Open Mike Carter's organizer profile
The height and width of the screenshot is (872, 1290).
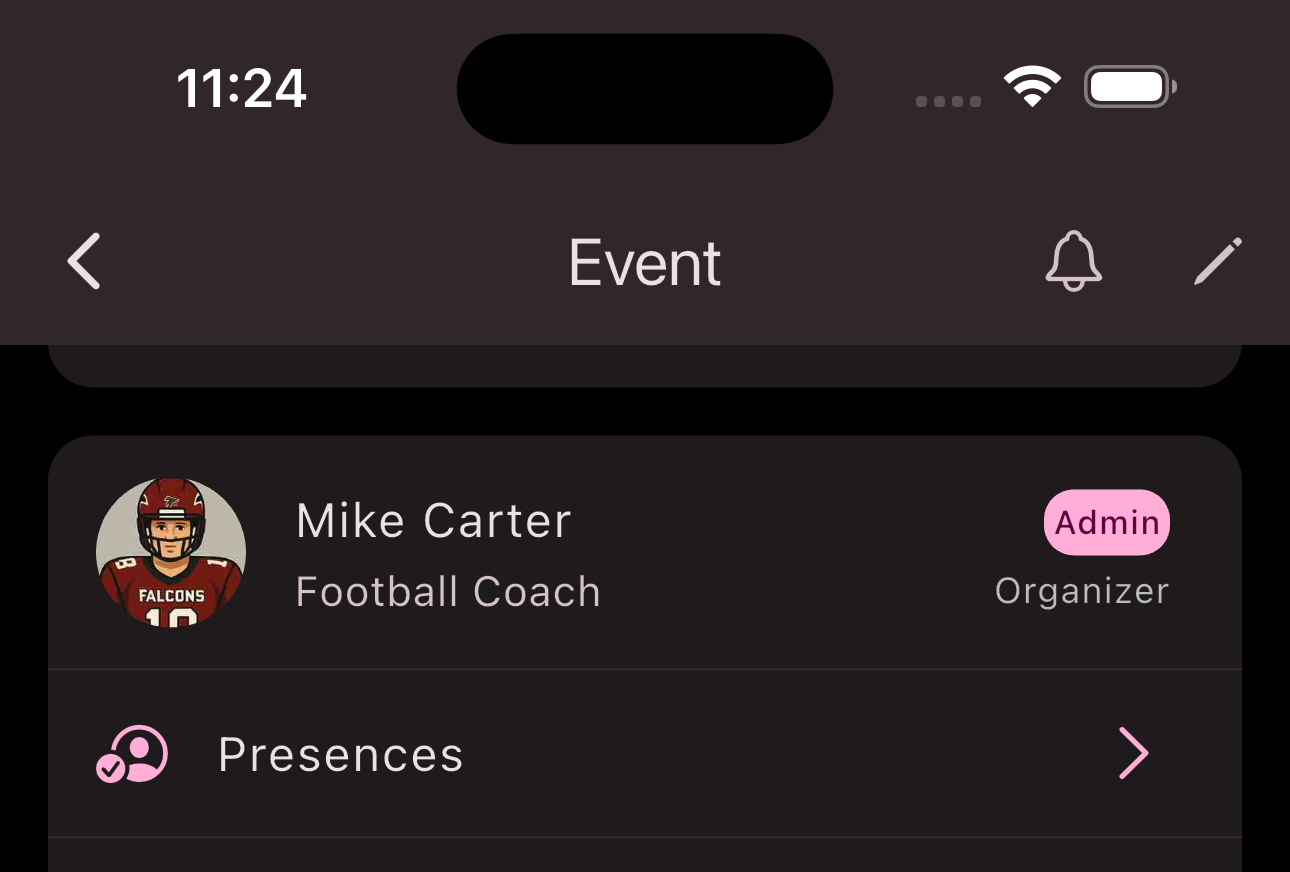(432, 553)
